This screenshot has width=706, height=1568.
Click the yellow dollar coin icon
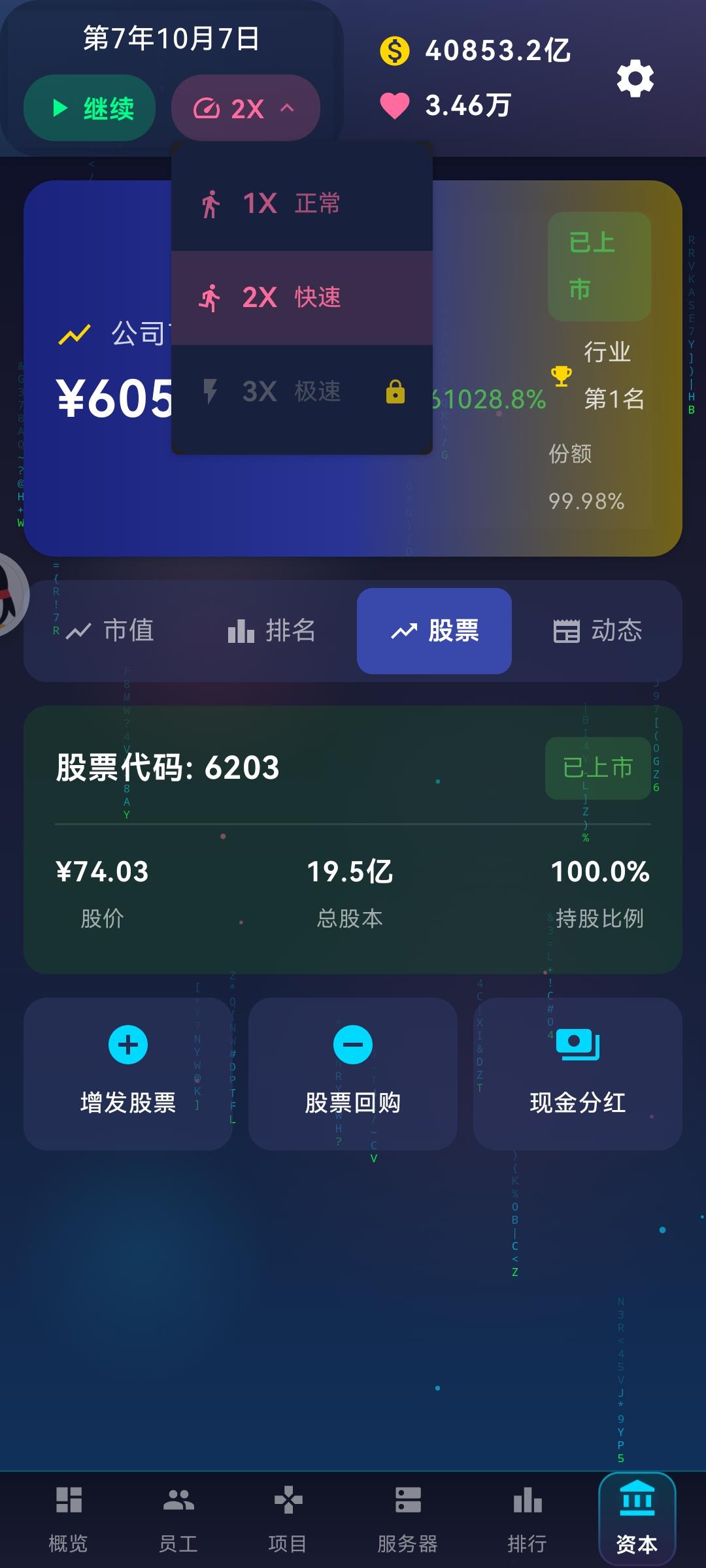(395, 52)
